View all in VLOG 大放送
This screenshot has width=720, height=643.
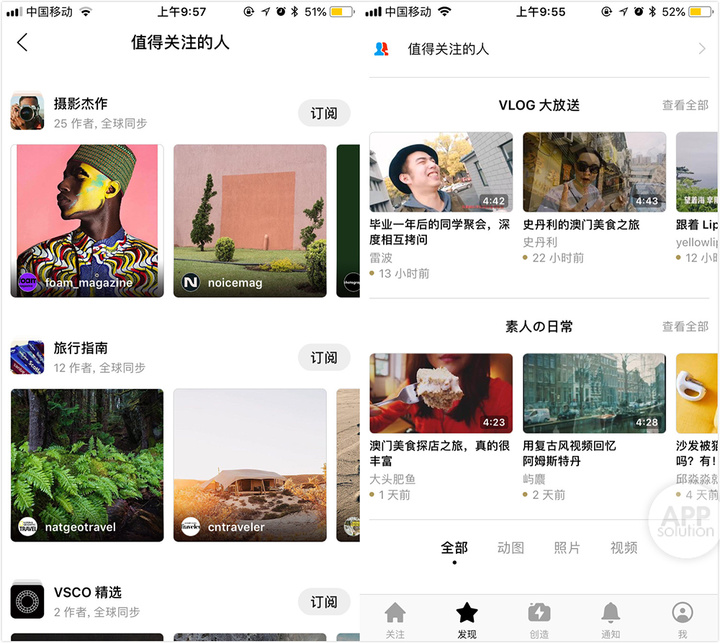685,105
